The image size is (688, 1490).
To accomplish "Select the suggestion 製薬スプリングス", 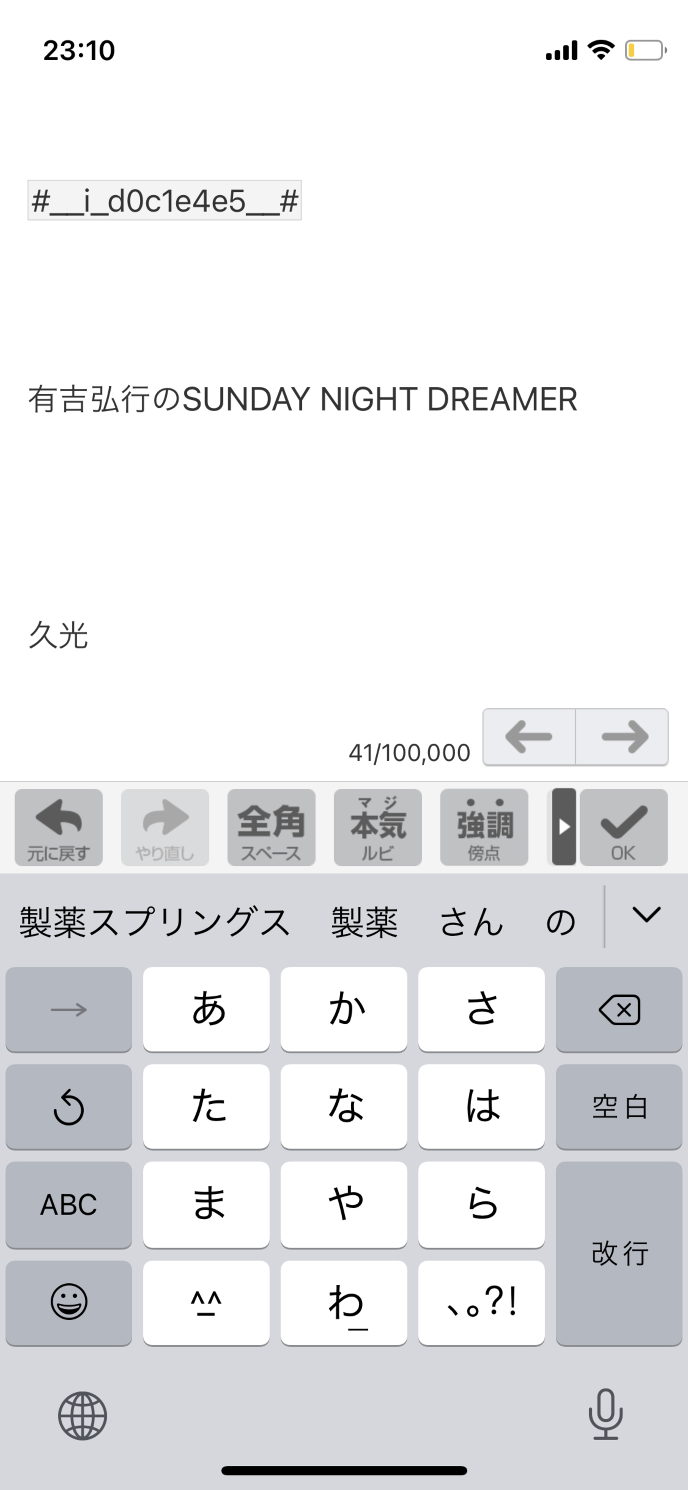I will click(x=155, y=922).
